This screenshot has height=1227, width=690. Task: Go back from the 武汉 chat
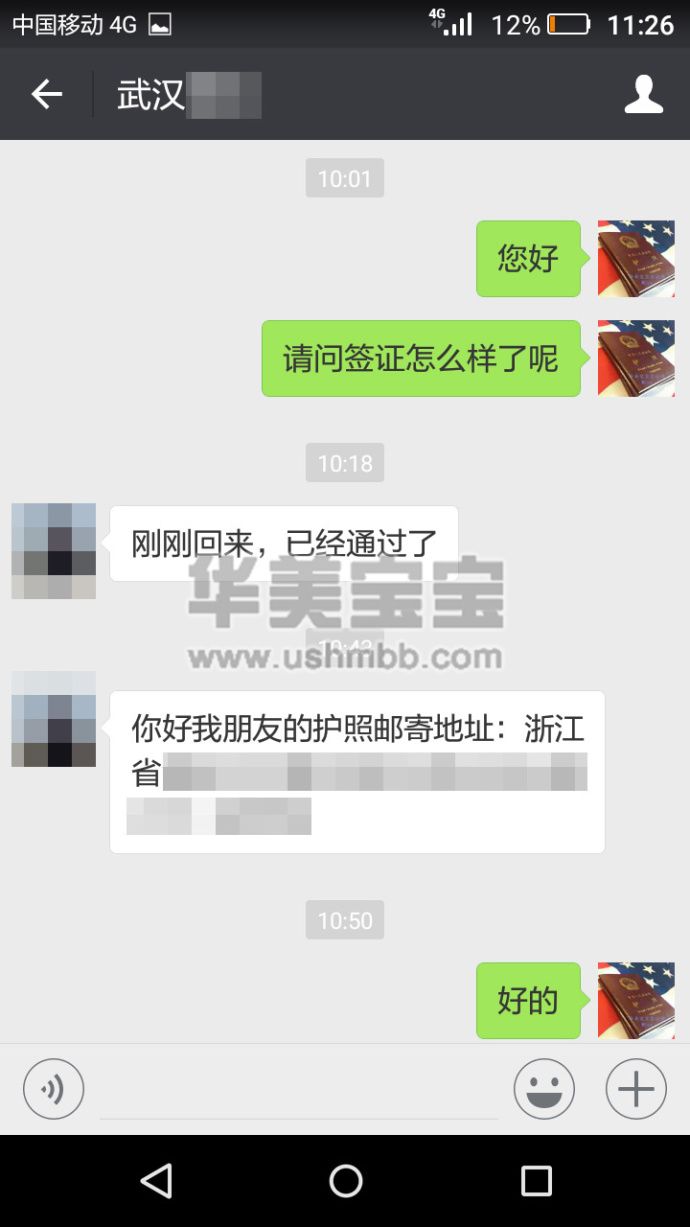tap(46, 95)
